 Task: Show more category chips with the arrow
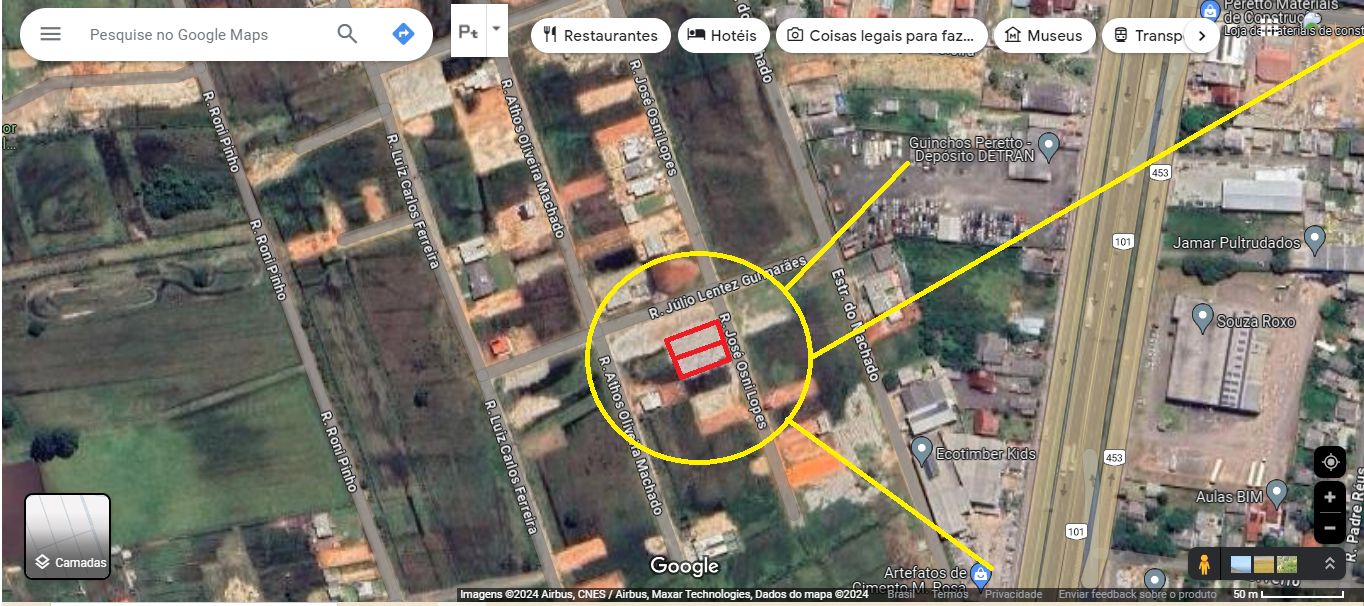pyautogui.click(x=1202, y=36)
